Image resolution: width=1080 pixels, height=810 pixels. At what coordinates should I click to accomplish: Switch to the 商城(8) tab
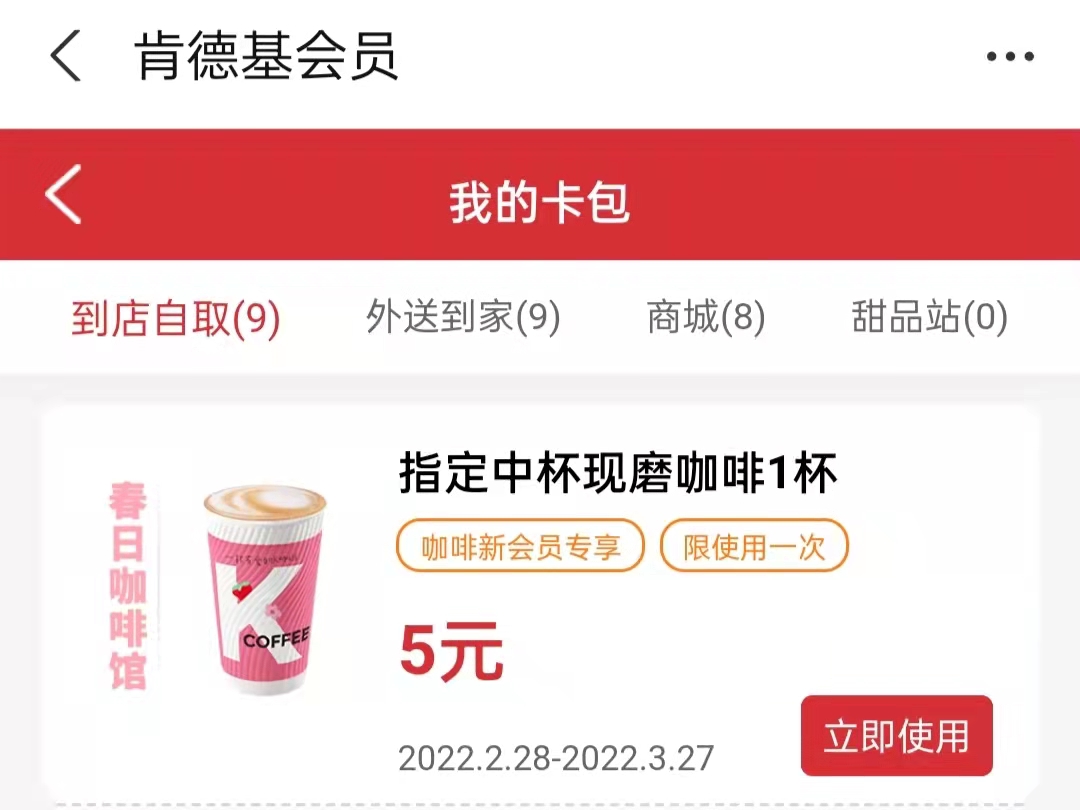pyautogui.click(x=706, y=319)
